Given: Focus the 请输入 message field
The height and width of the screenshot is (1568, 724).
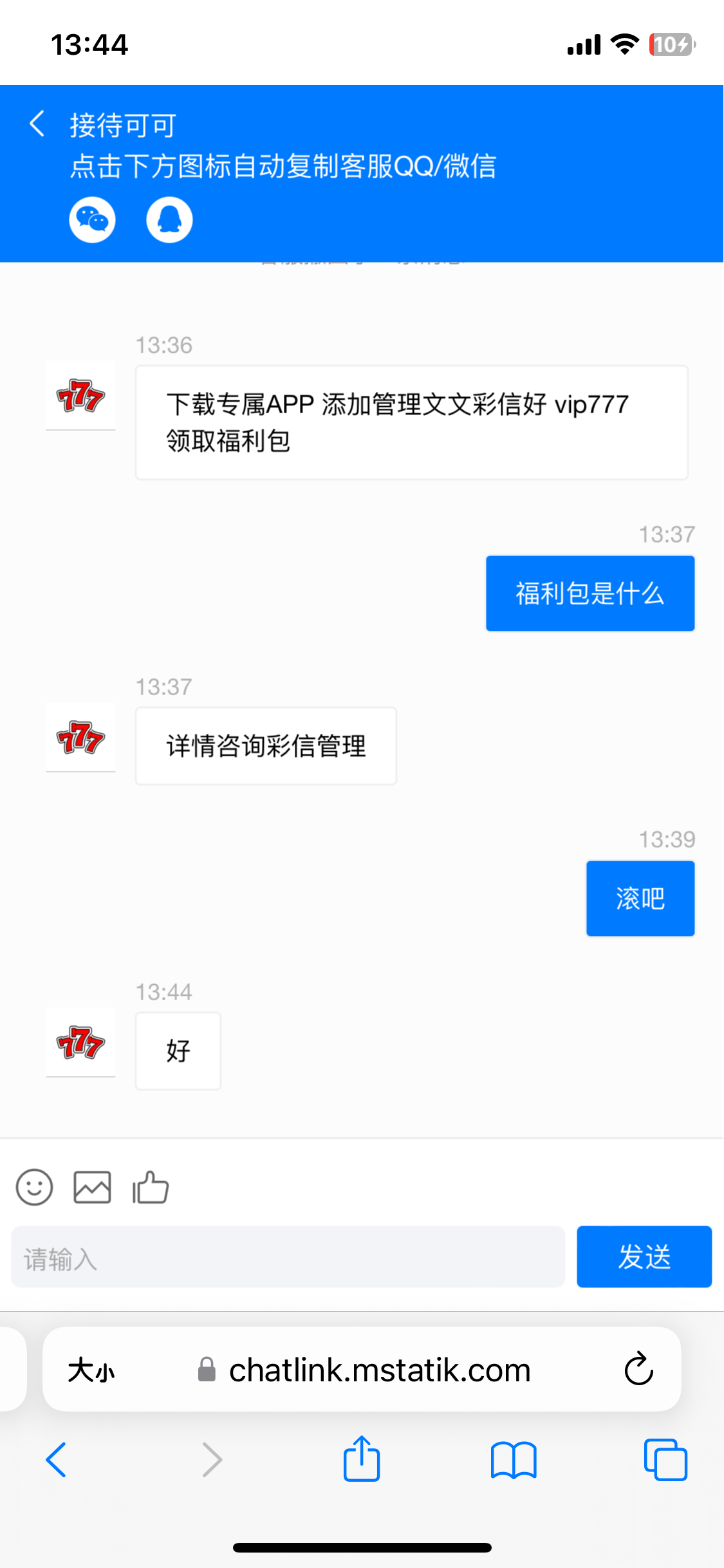Looking at the screenshot, I should pyautogui.click(x=288, y=1257).
